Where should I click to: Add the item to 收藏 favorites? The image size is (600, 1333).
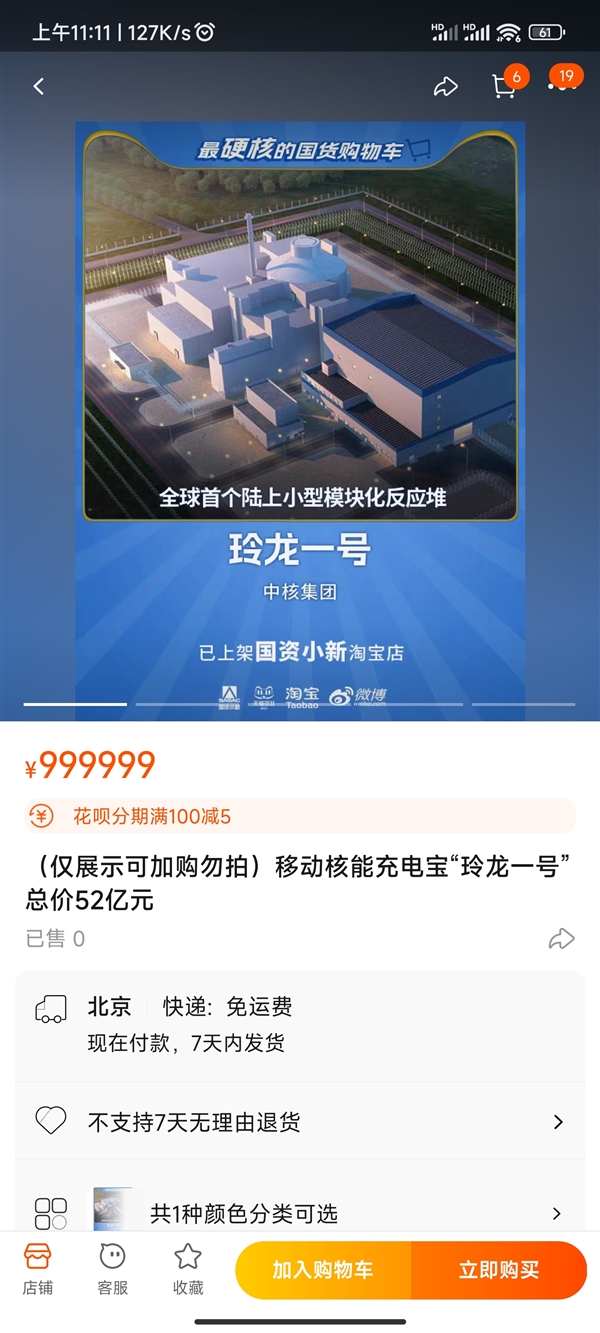(x=187, y=1268)
